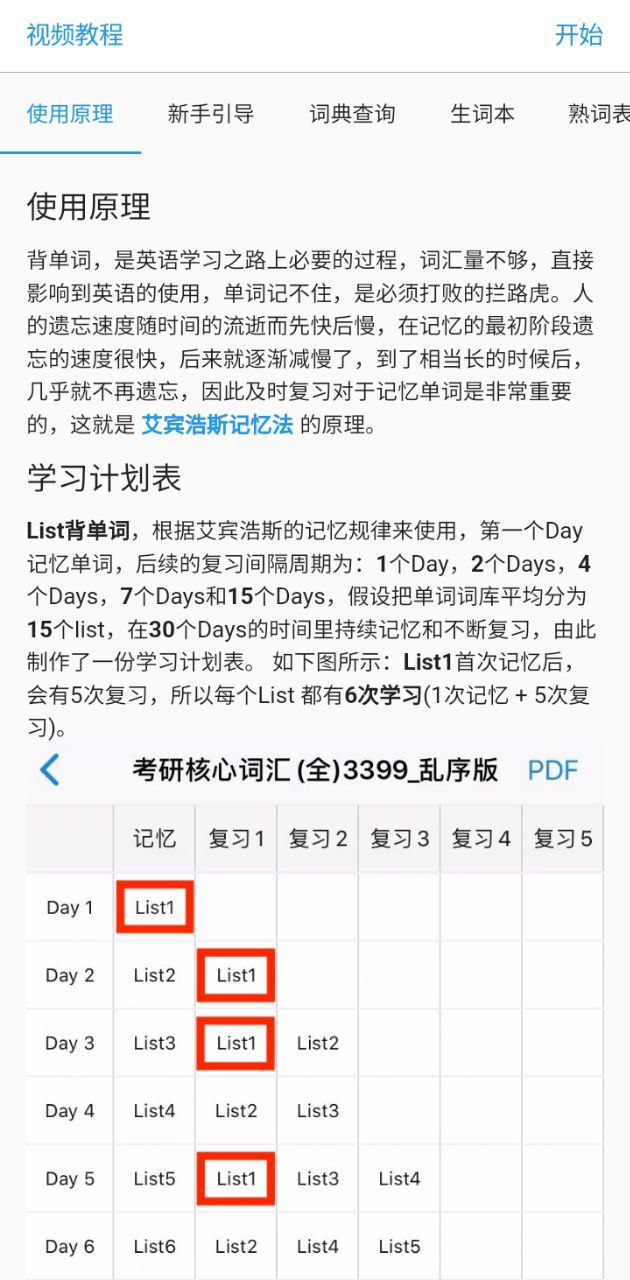Open the 生词本 tab
The height and width of the screenshot is (1280, 630).
(482, 114)
